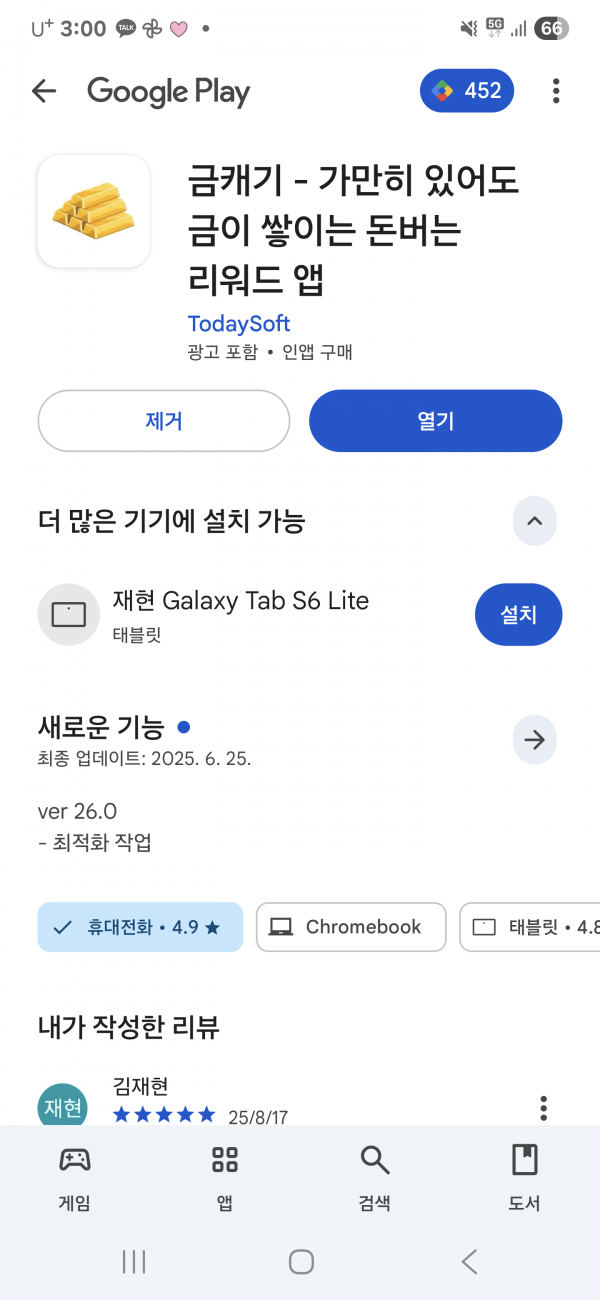Select the 휴대전화 4.9 rating chip
This screenshot has height=1300, width=600.
140,927
